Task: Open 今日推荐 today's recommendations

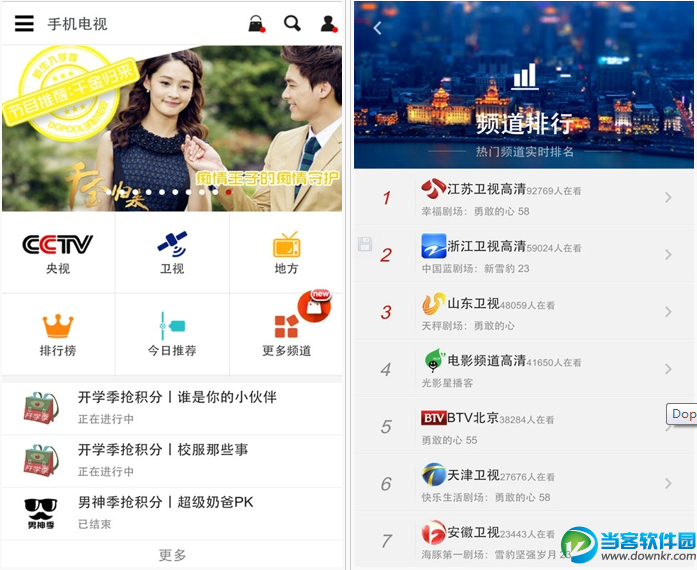Action: (x=172, y=334)
